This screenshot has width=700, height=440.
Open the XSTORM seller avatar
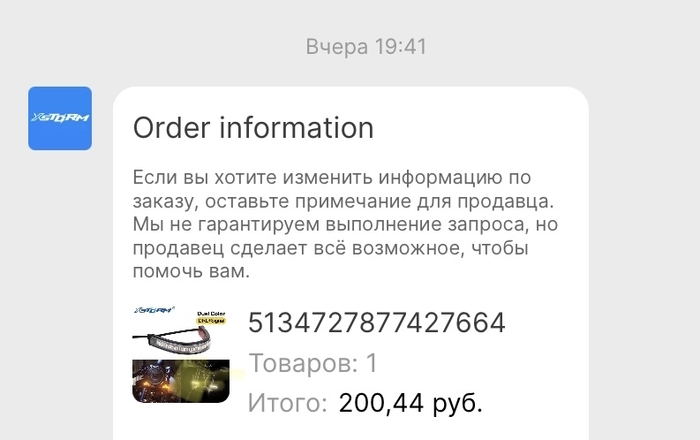point(60,118)
